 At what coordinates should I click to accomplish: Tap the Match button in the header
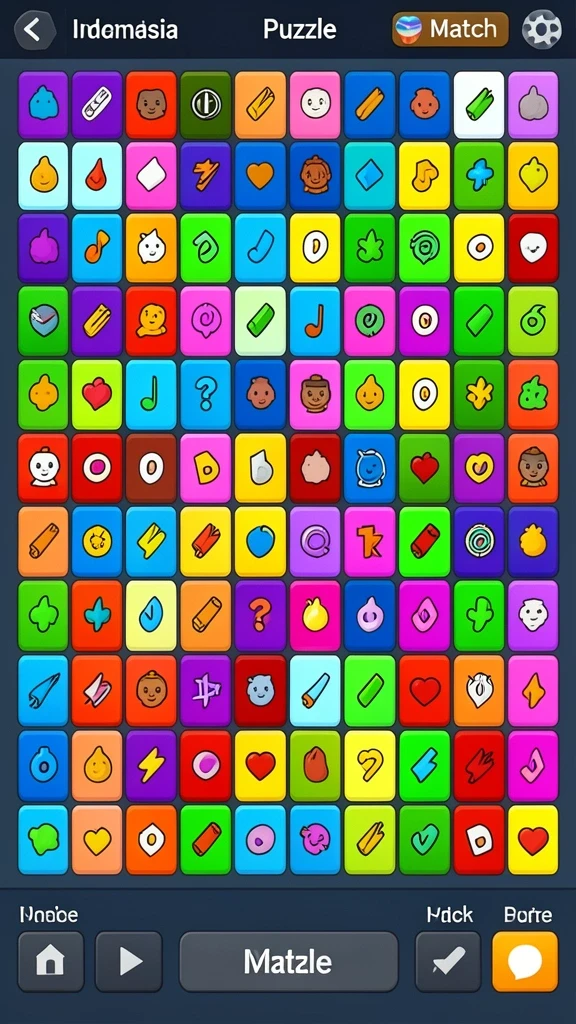[x=450, y=29]
